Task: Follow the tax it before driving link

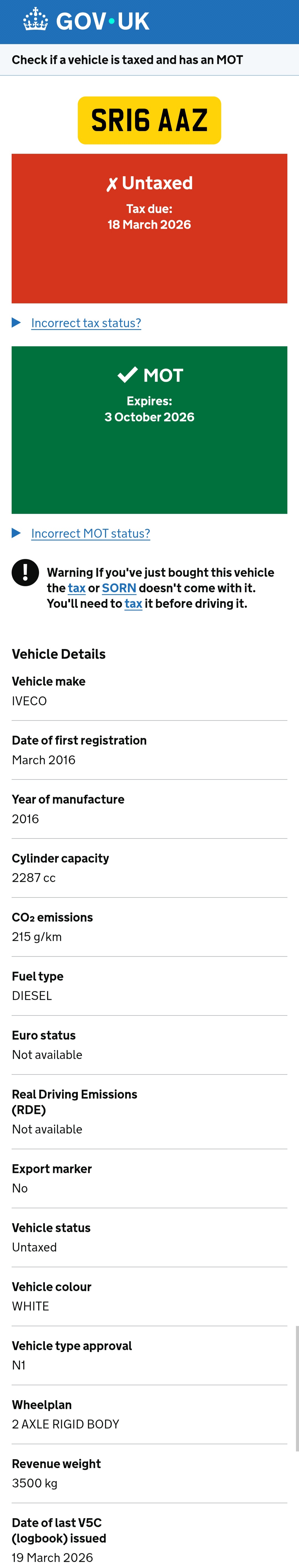Action: 133,603
